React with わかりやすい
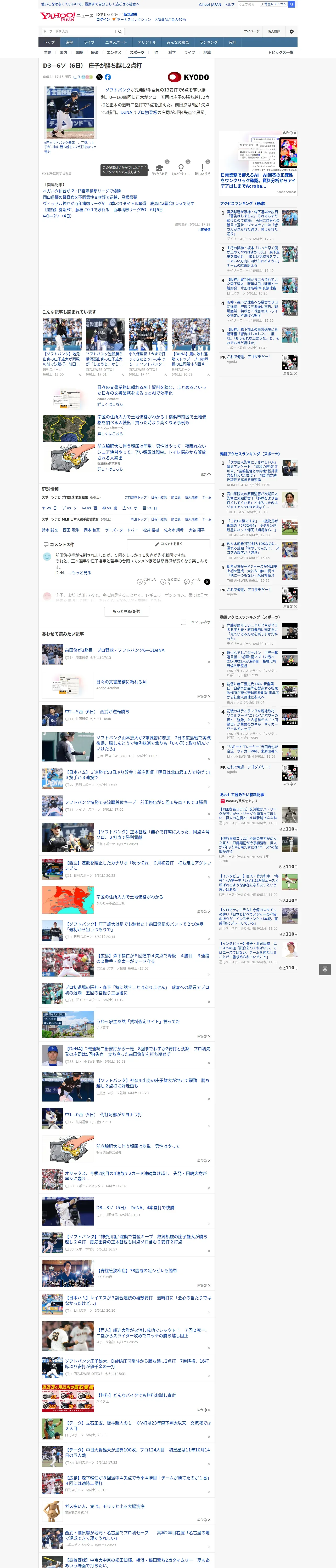336x1568 pixels. click(x=181, y=170)
